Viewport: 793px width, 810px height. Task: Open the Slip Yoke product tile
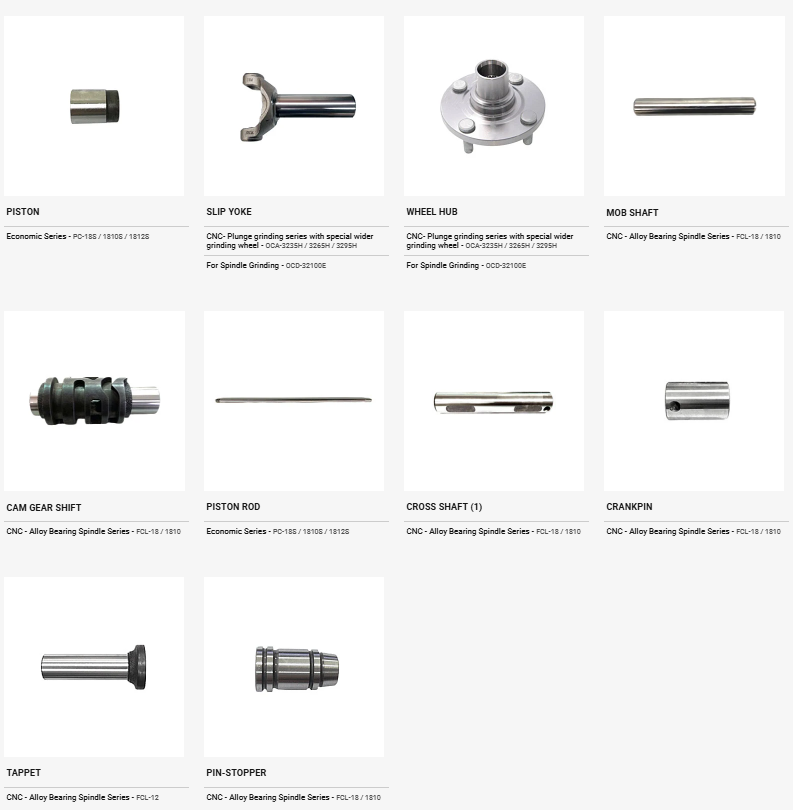pos(294,106)
